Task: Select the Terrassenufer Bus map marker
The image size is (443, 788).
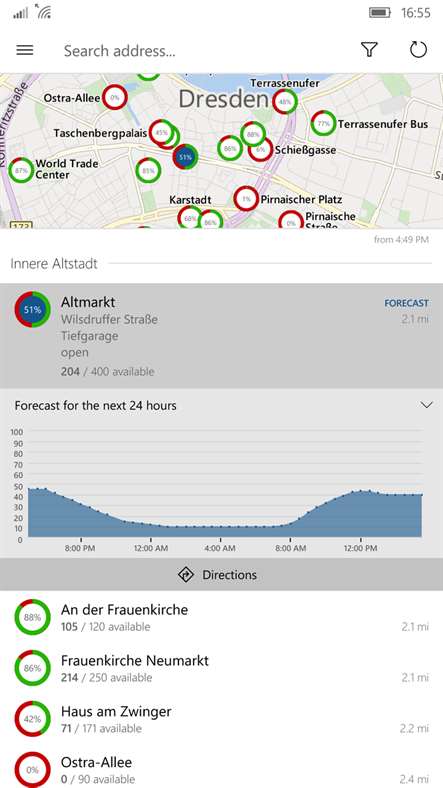Action: (323, 124)
